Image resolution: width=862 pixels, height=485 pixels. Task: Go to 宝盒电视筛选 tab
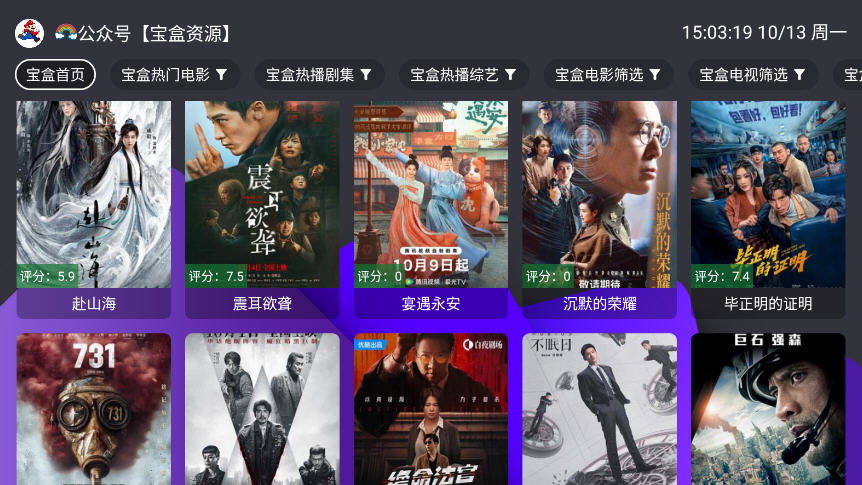pyautogui.click(x=752, y=74)
